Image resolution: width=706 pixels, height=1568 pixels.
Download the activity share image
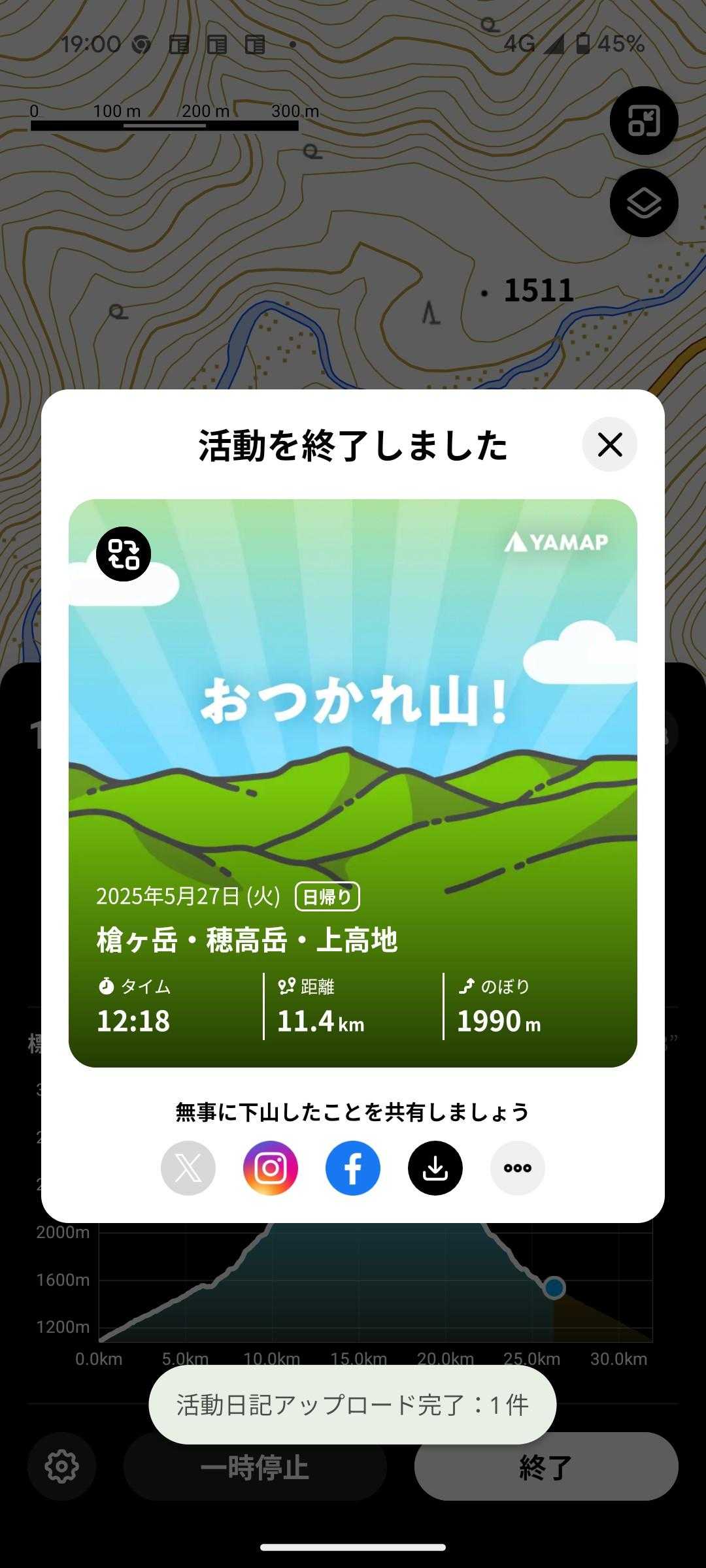(435, 1168)
